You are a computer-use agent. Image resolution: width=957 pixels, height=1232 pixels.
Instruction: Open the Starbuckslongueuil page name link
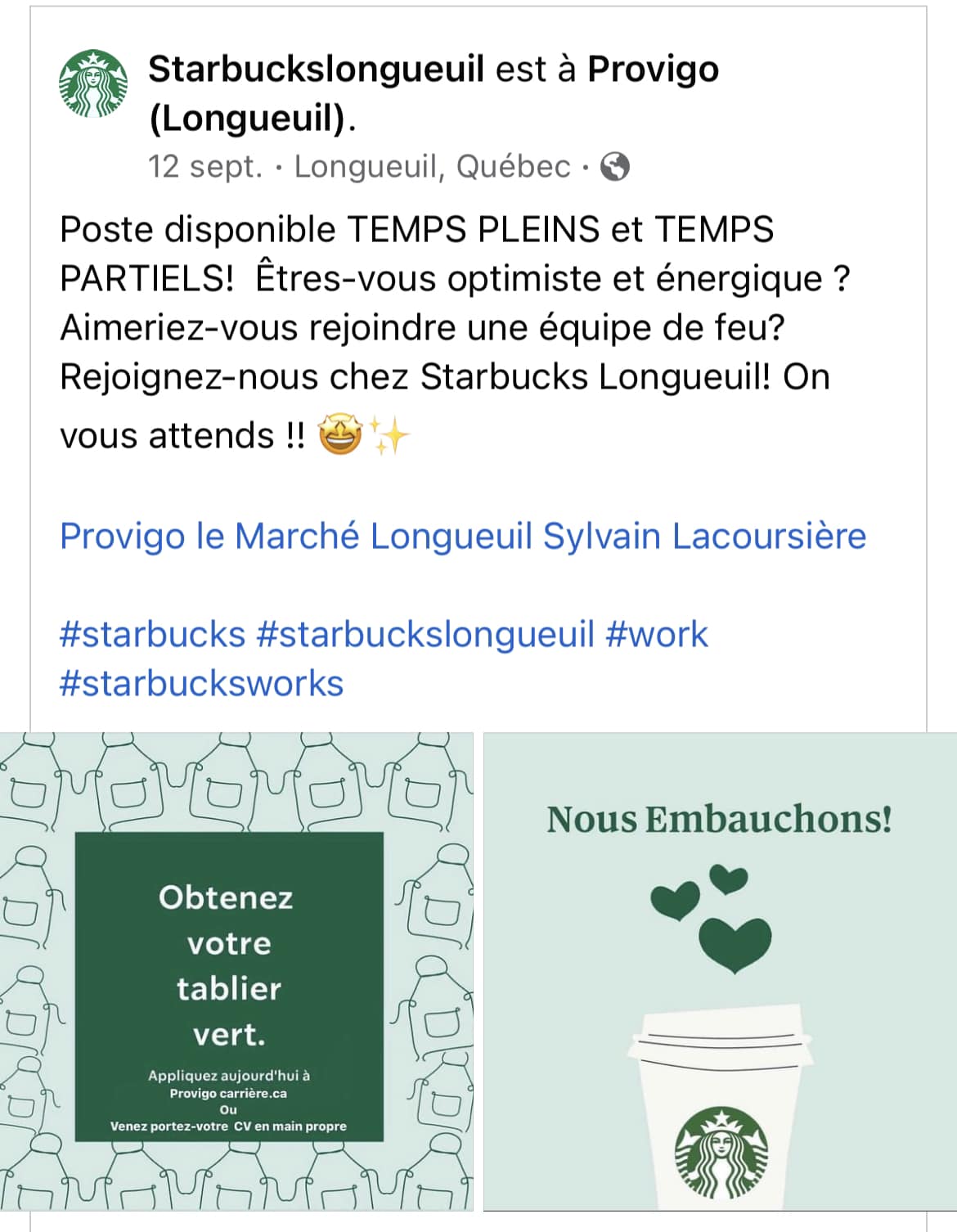[316, 70]
